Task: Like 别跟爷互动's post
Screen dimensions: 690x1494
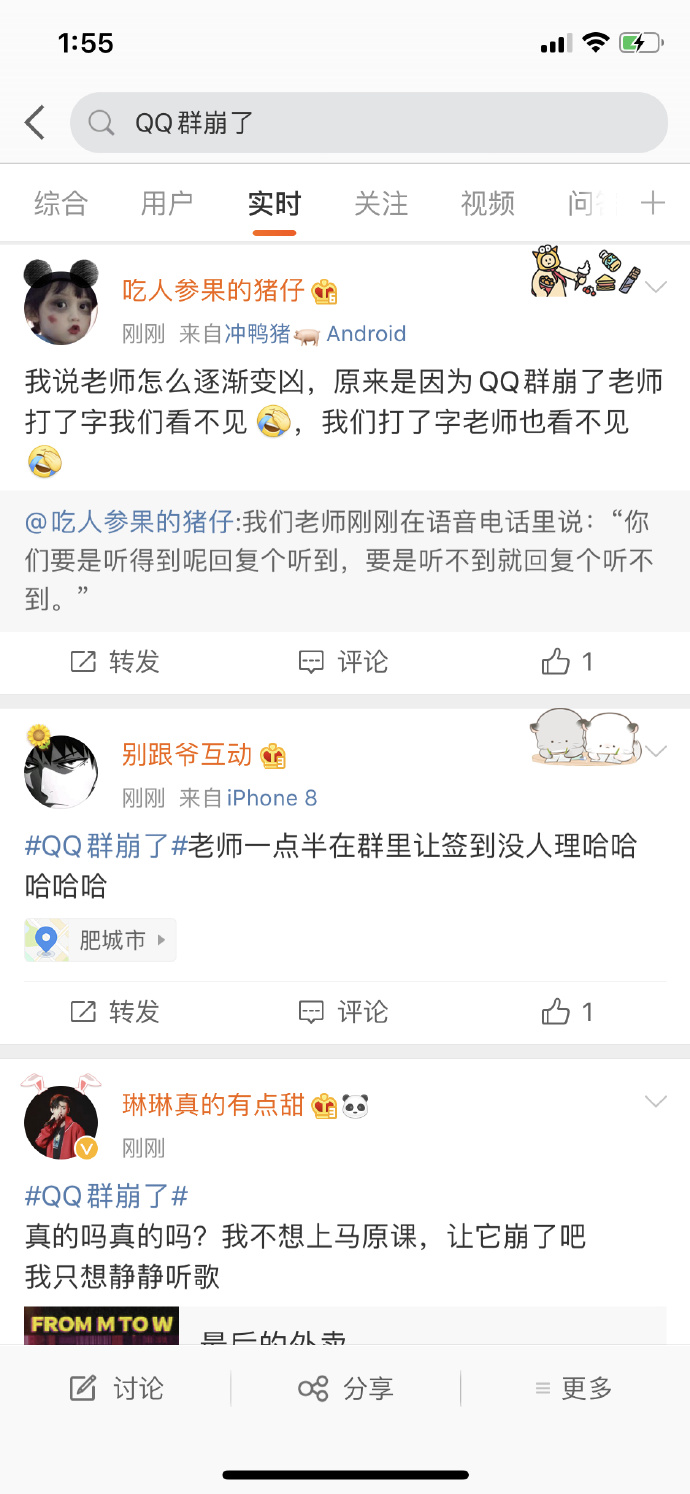Action: [x=567, y=1012]
